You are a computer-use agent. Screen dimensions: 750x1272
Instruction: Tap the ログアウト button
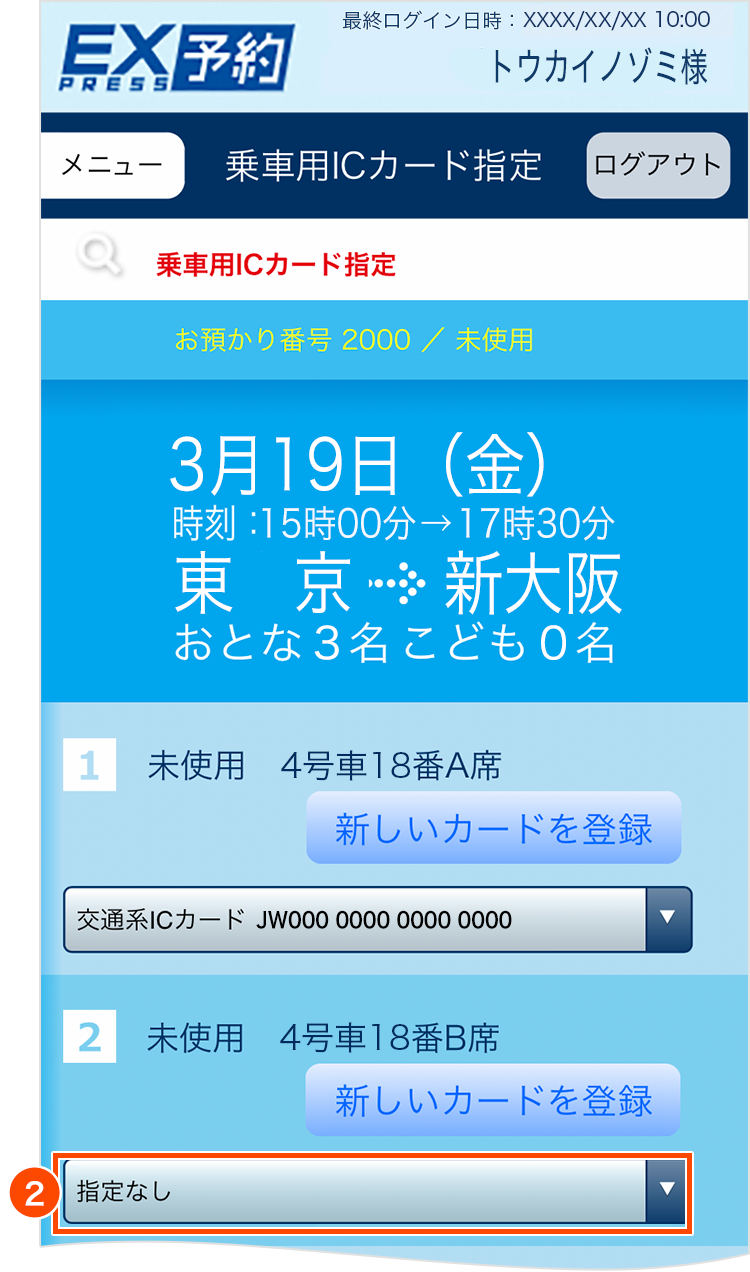[x=658, y=166]
